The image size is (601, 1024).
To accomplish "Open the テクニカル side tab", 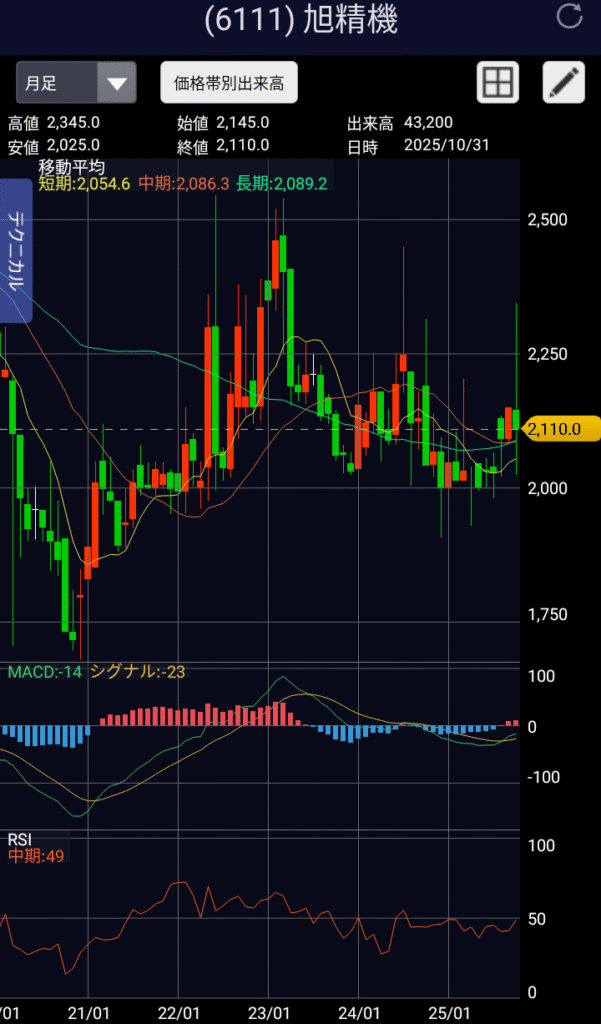I will click(16, 251).
